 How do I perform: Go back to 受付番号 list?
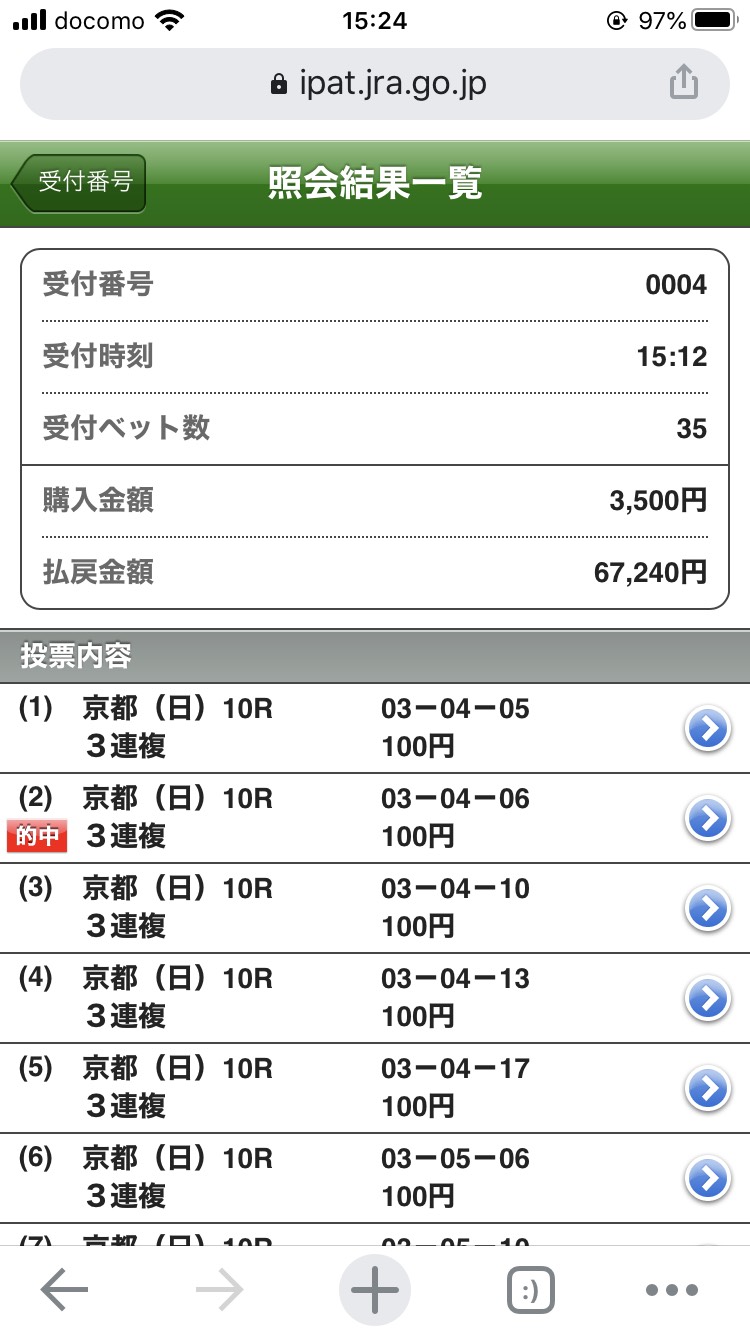[80, 183]
